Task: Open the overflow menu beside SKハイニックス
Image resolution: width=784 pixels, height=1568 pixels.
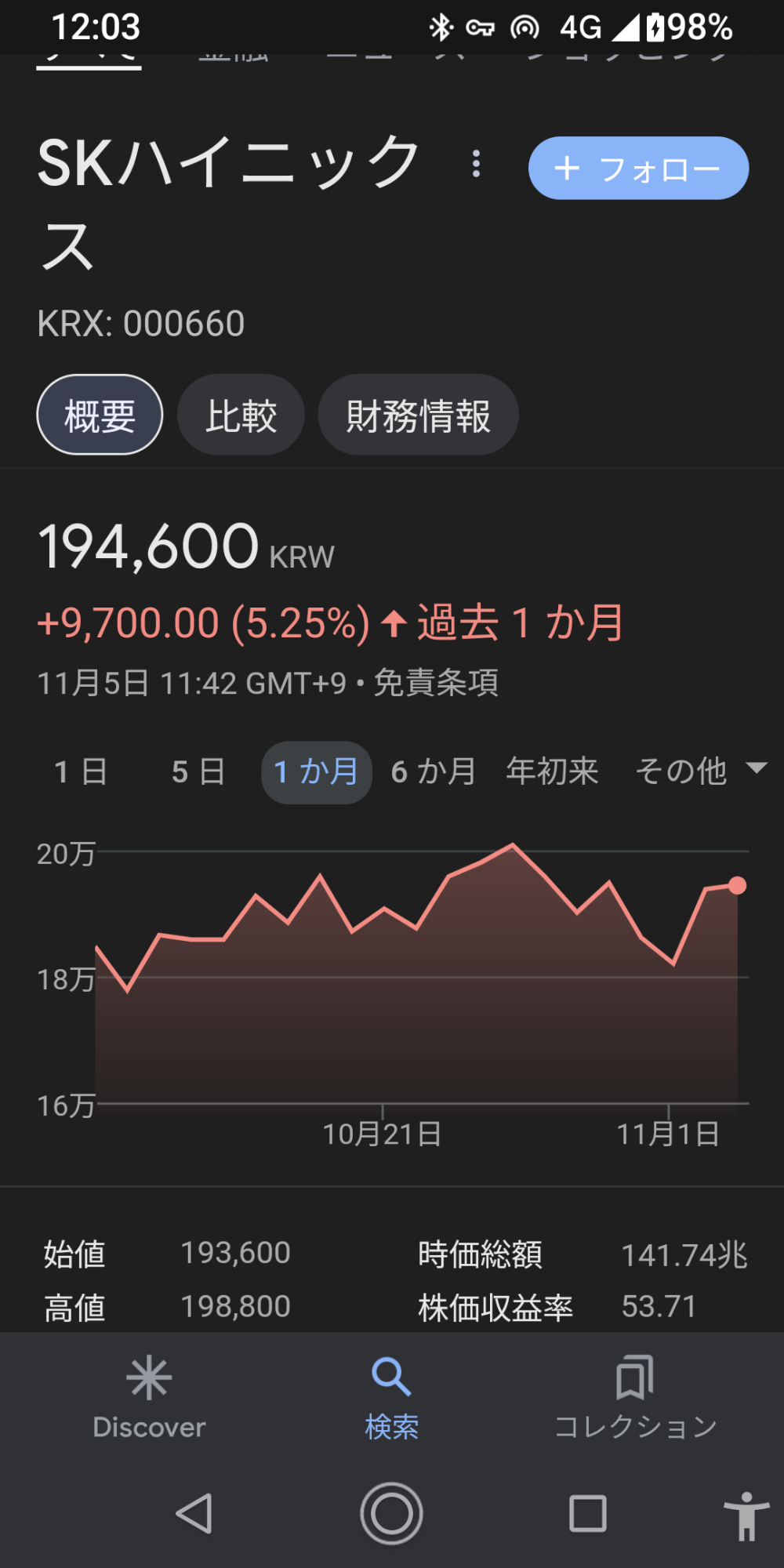Action: pyautogui.click(x=476, y=164)
